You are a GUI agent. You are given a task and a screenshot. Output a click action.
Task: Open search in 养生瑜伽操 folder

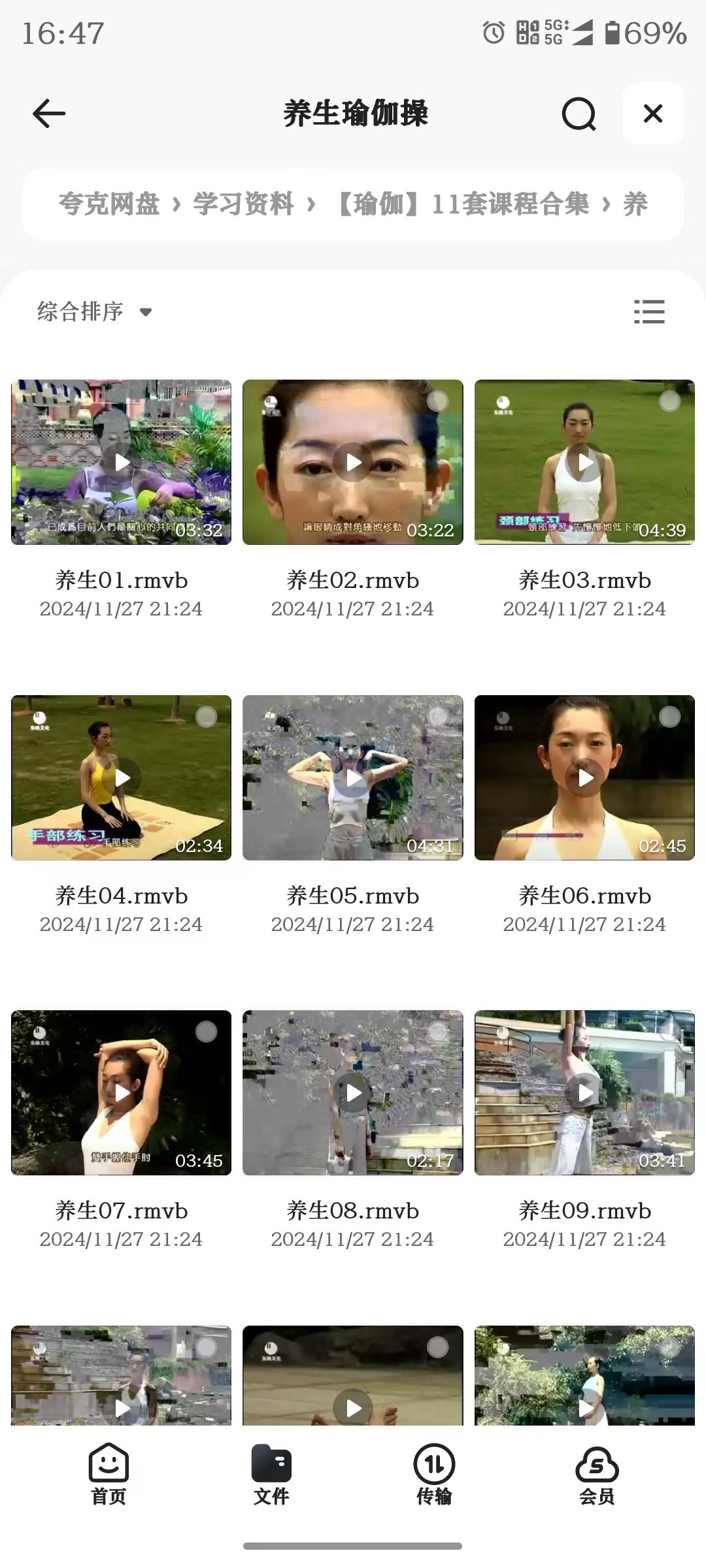click(578, 114)
